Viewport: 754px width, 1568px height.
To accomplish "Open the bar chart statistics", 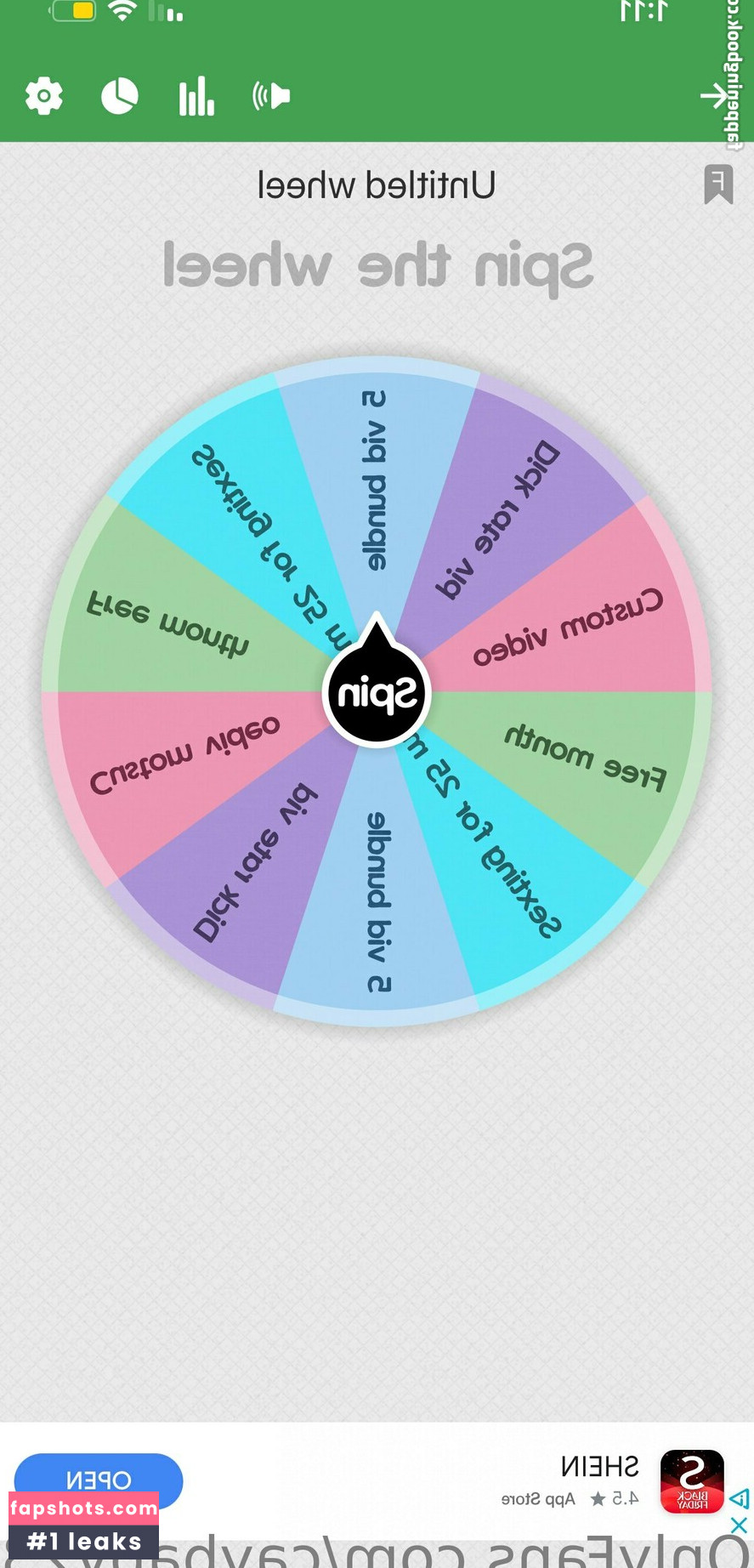I will (196, 96).
